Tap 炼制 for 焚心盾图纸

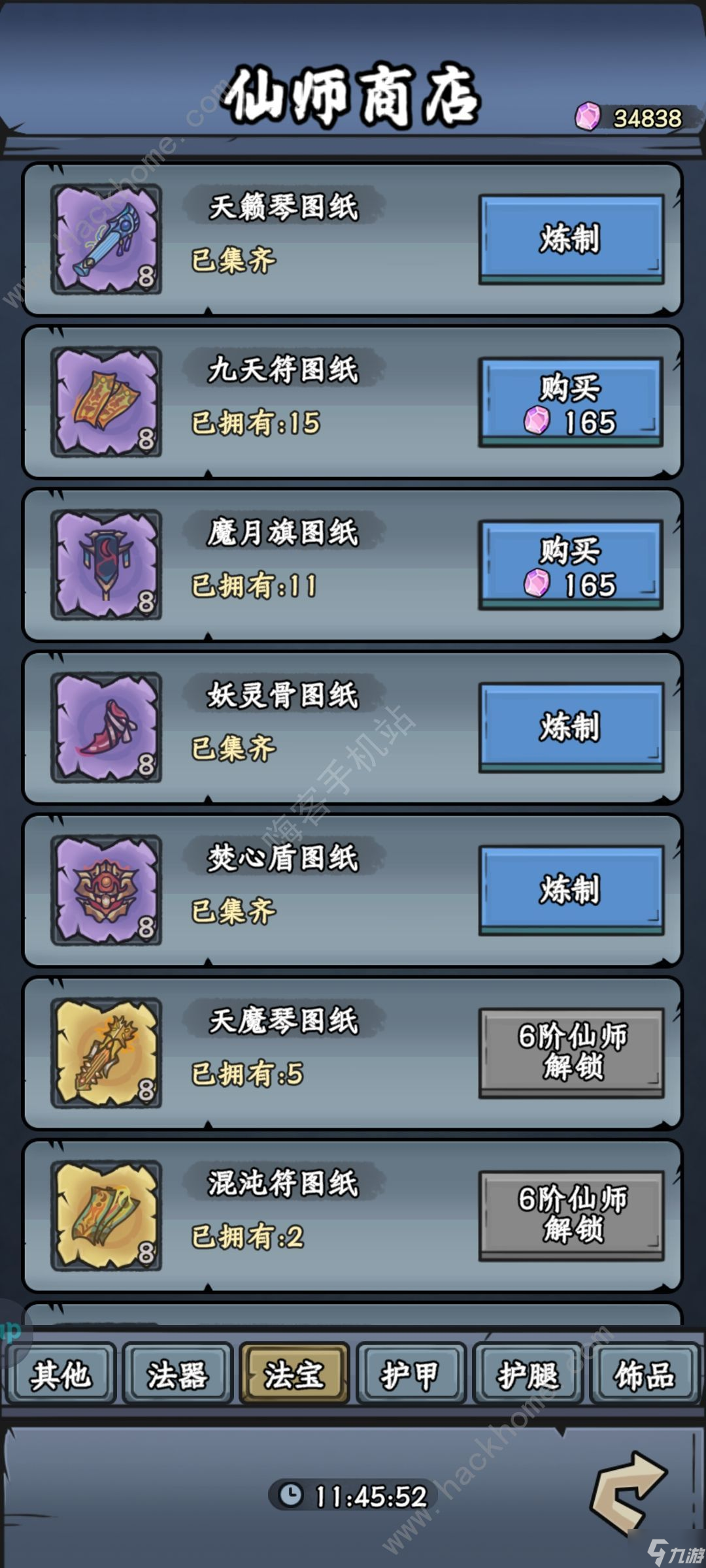(x=571, y=890)
